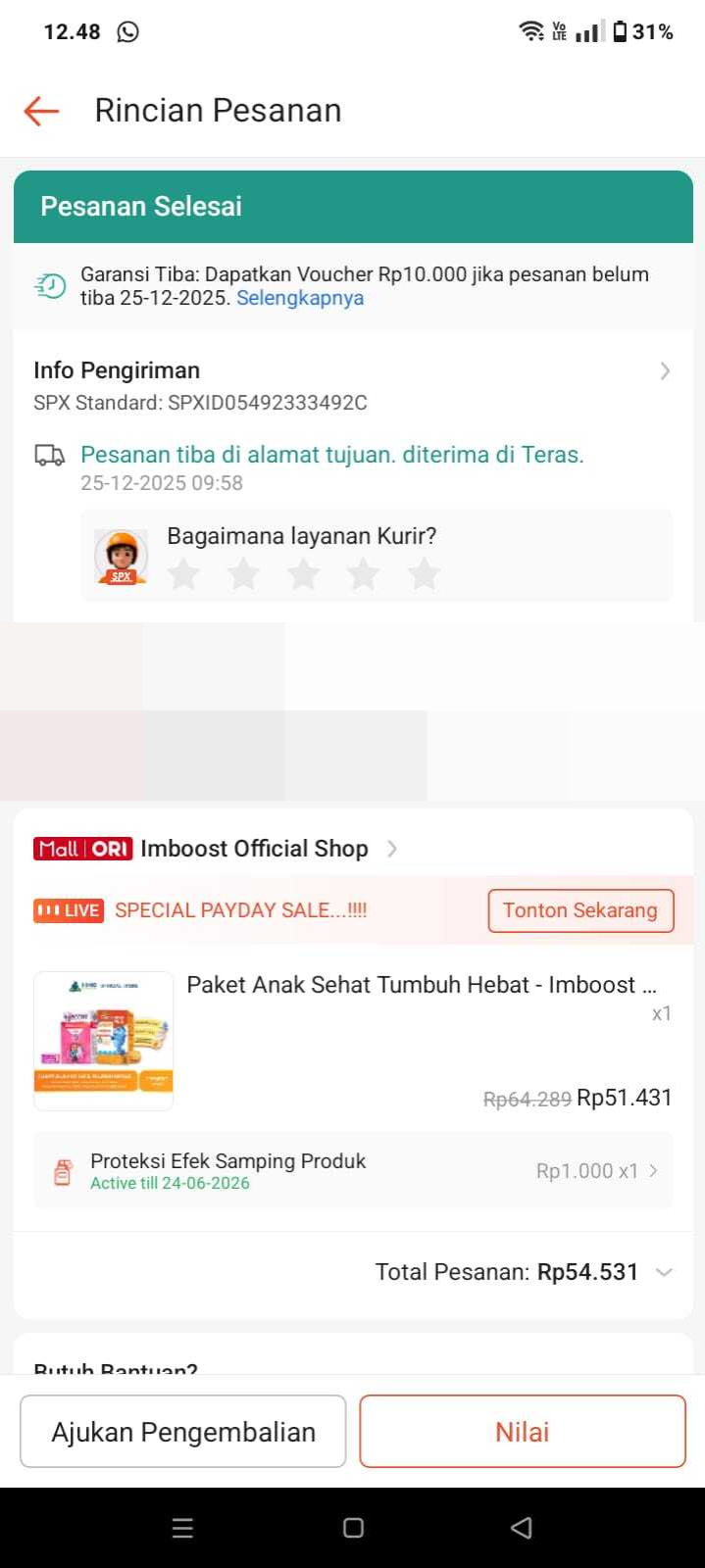The image size is (705, 1568).
Task: Open Proteksi Efek Samping Produk details
Action: [353, 1171]
